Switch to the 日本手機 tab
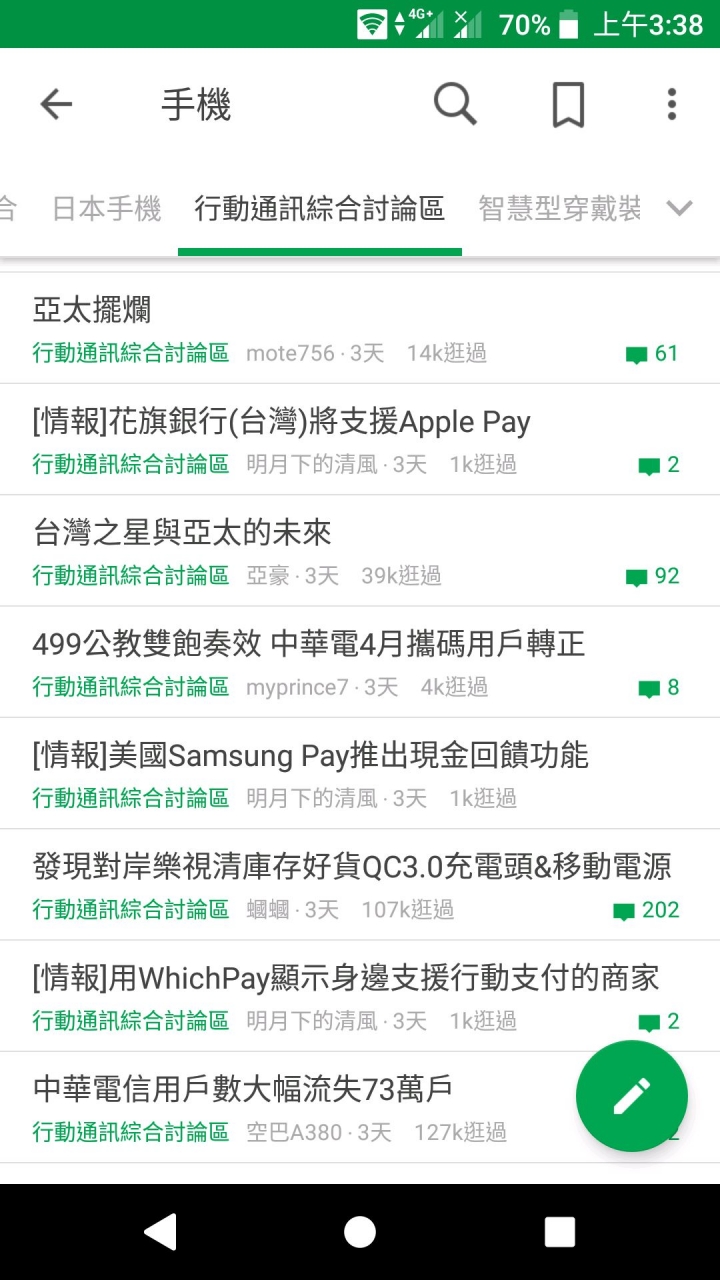 coord(106,209)
